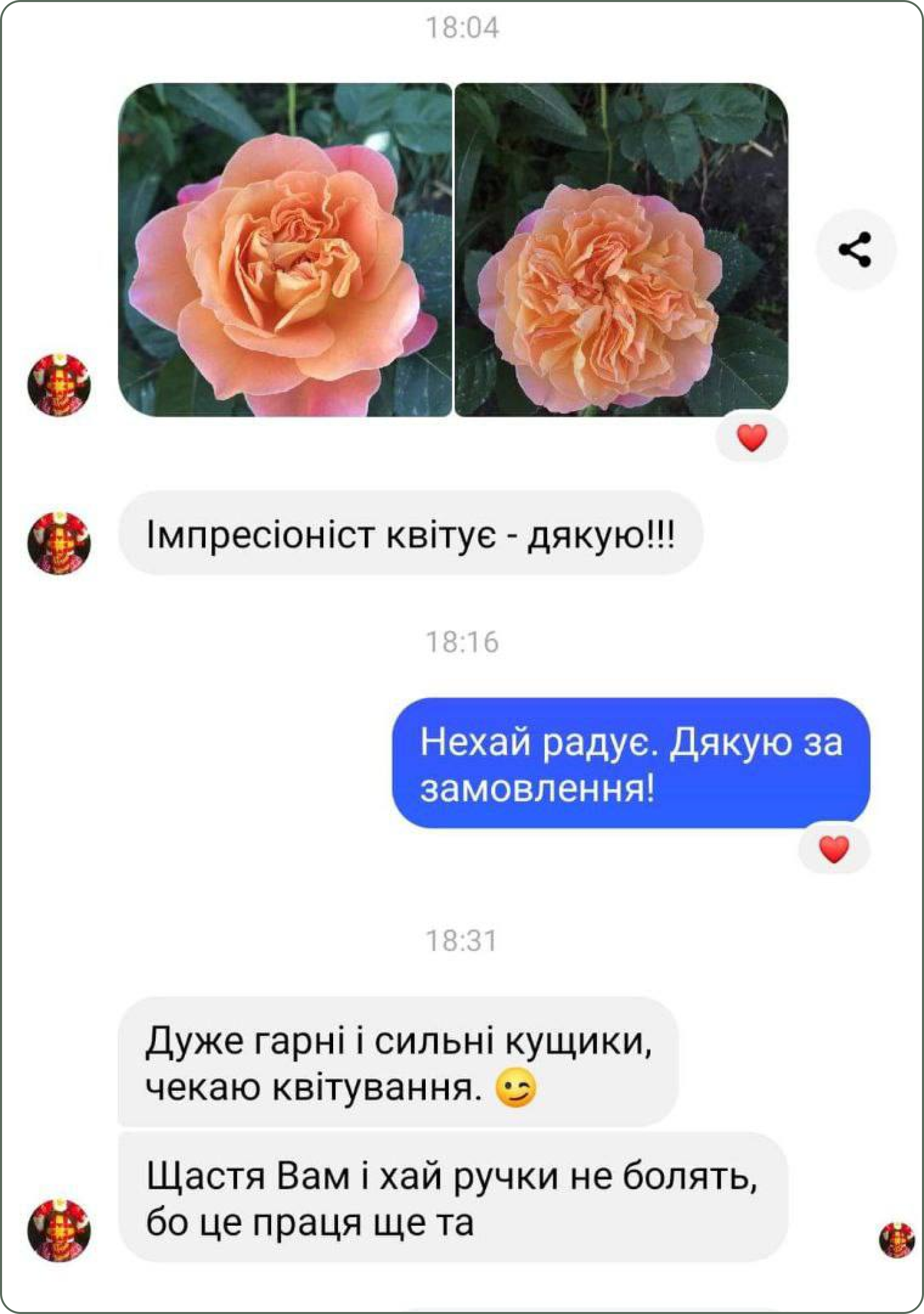View heart reaction under the rose photos

coord(752,438)
